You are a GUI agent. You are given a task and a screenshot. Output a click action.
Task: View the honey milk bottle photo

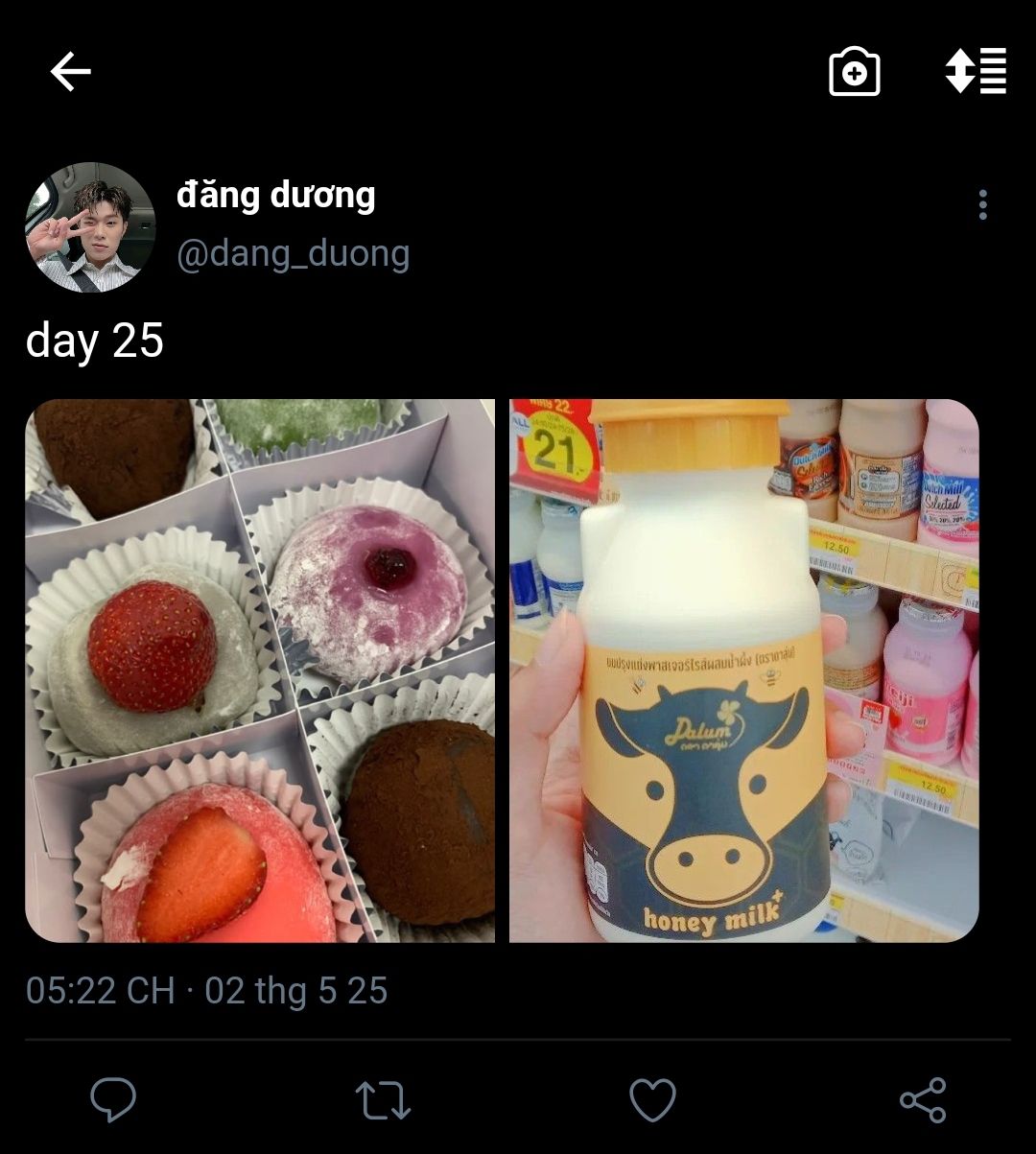point(743,670)
